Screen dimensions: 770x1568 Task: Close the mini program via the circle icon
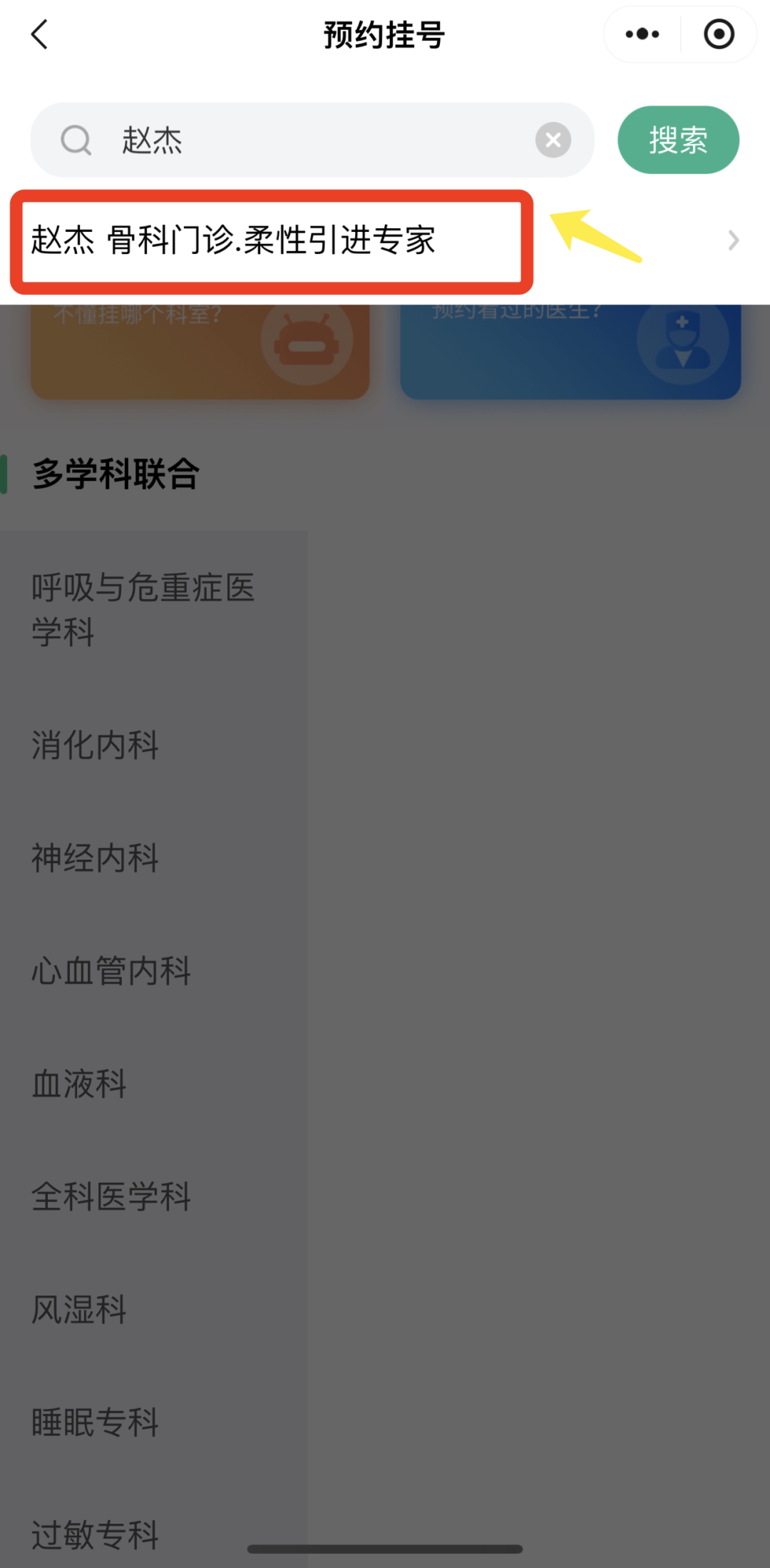pyautogui.click(x=719, y=34)
